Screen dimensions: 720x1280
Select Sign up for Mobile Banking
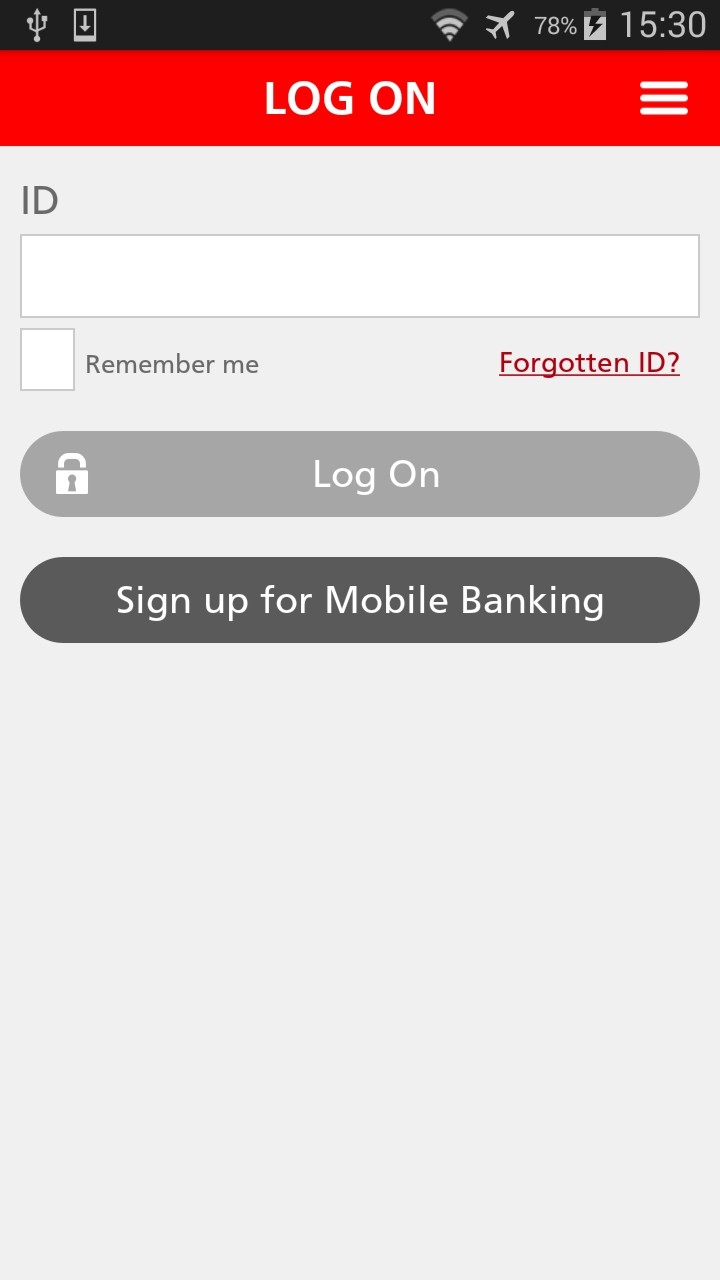tap(360, 600)
